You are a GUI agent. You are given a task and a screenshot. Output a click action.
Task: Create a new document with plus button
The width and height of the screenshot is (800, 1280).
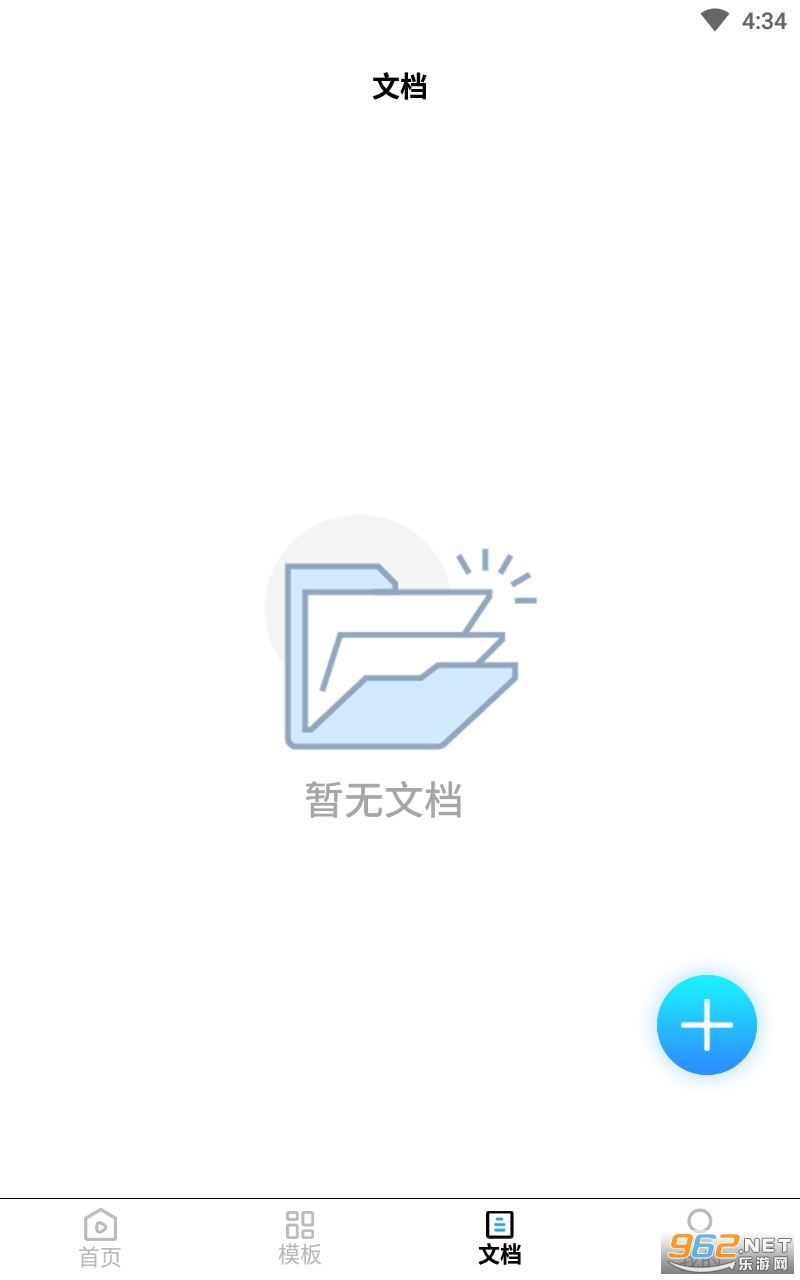[x=707, y=1025]
